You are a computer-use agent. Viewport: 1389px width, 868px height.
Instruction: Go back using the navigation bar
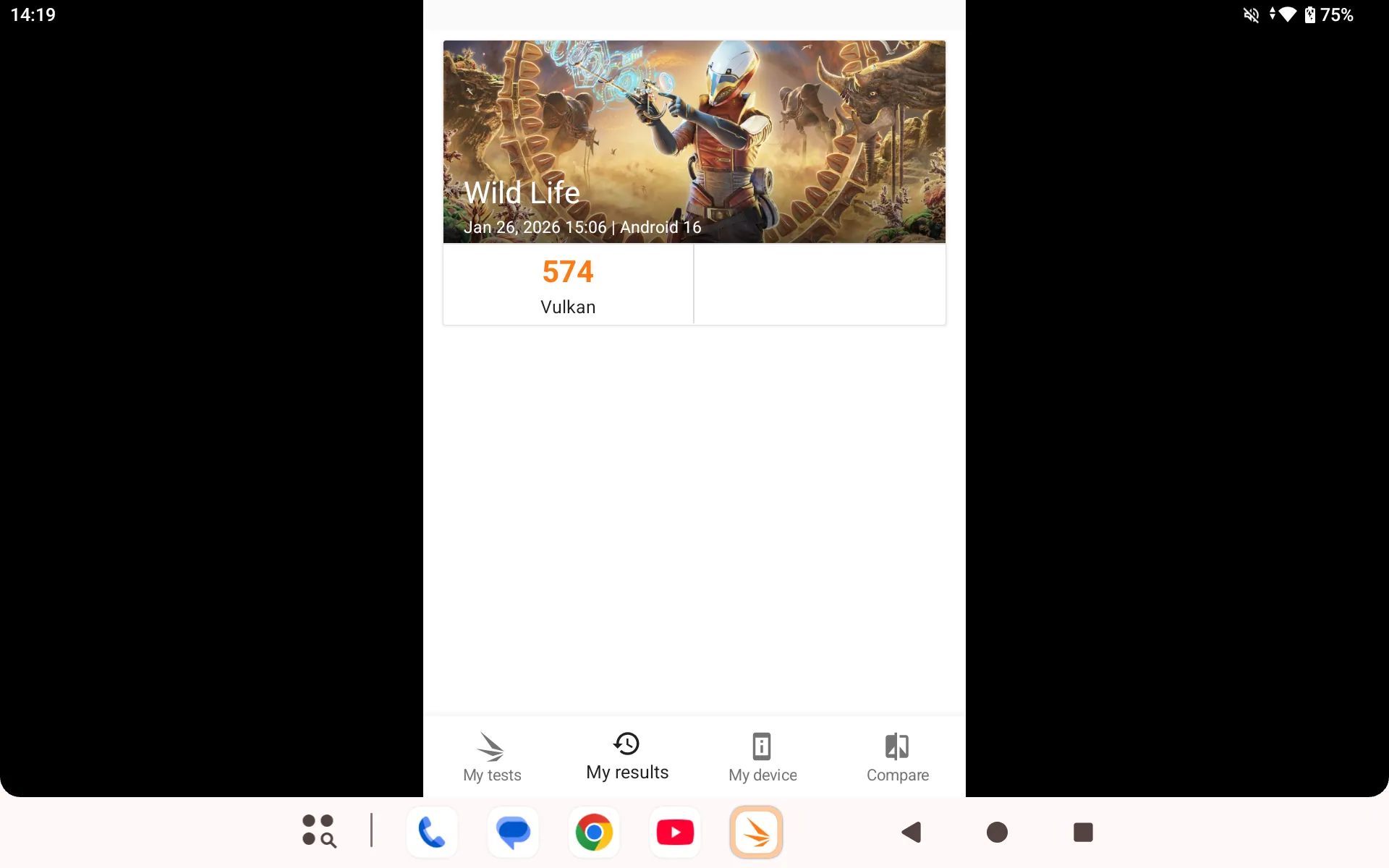912,833
